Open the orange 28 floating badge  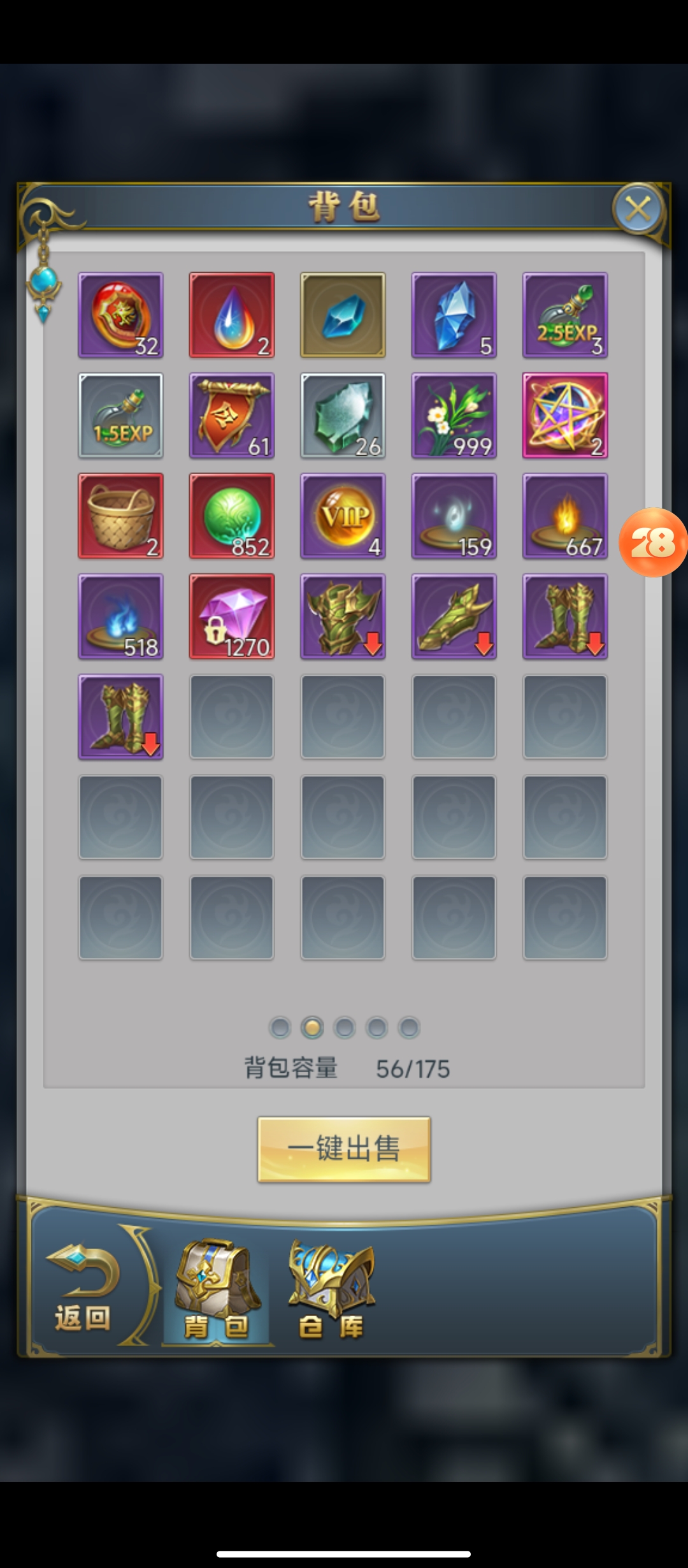653,542
